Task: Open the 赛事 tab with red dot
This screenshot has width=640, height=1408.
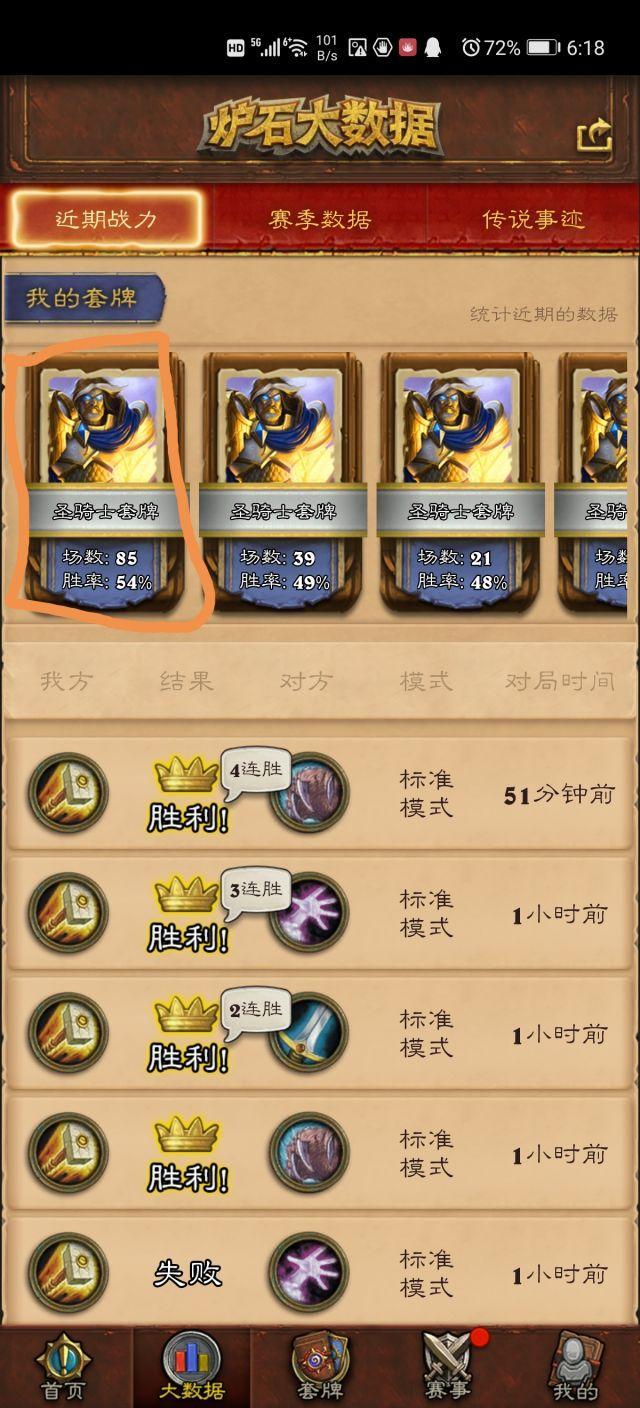Action: (446, 1366)
